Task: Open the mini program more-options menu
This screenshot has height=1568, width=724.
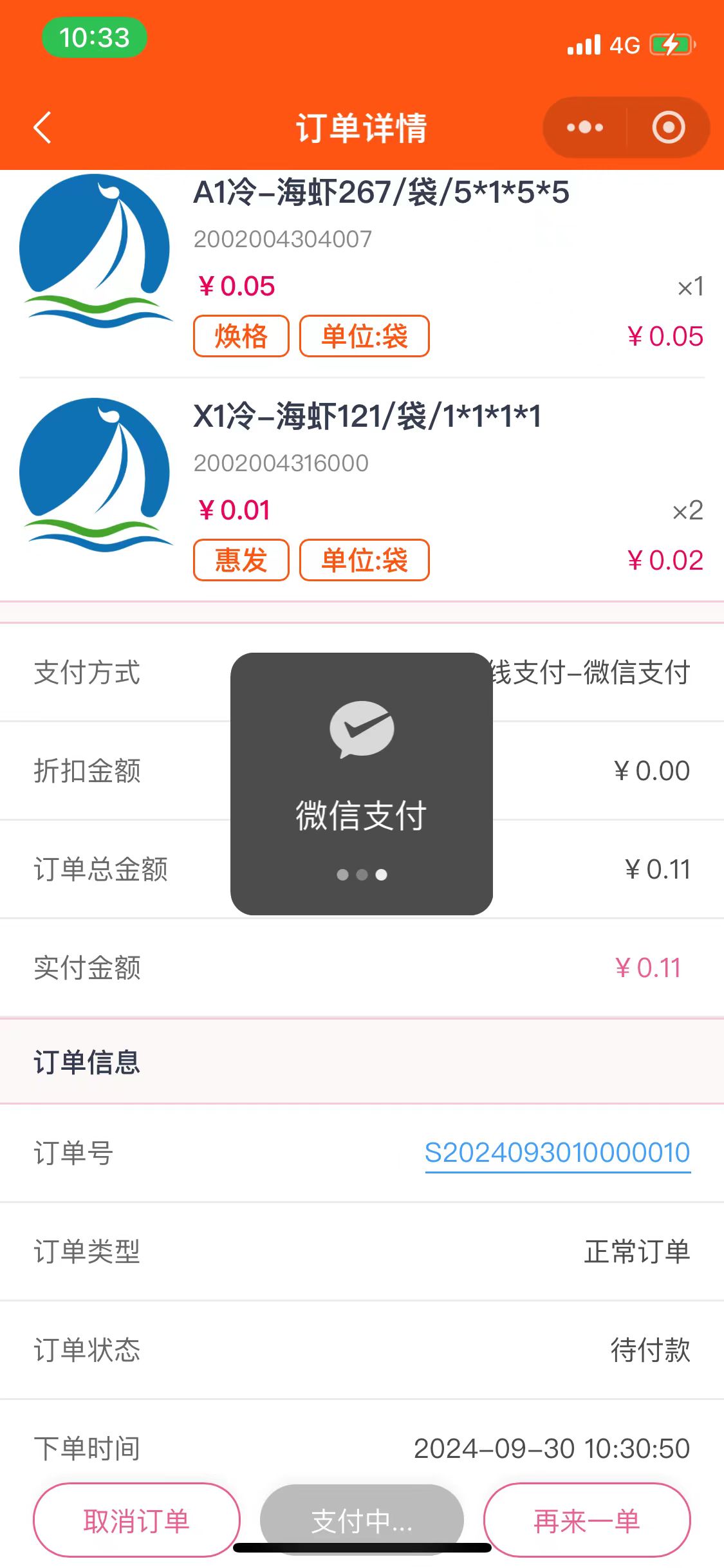Action: click(584, 127)
